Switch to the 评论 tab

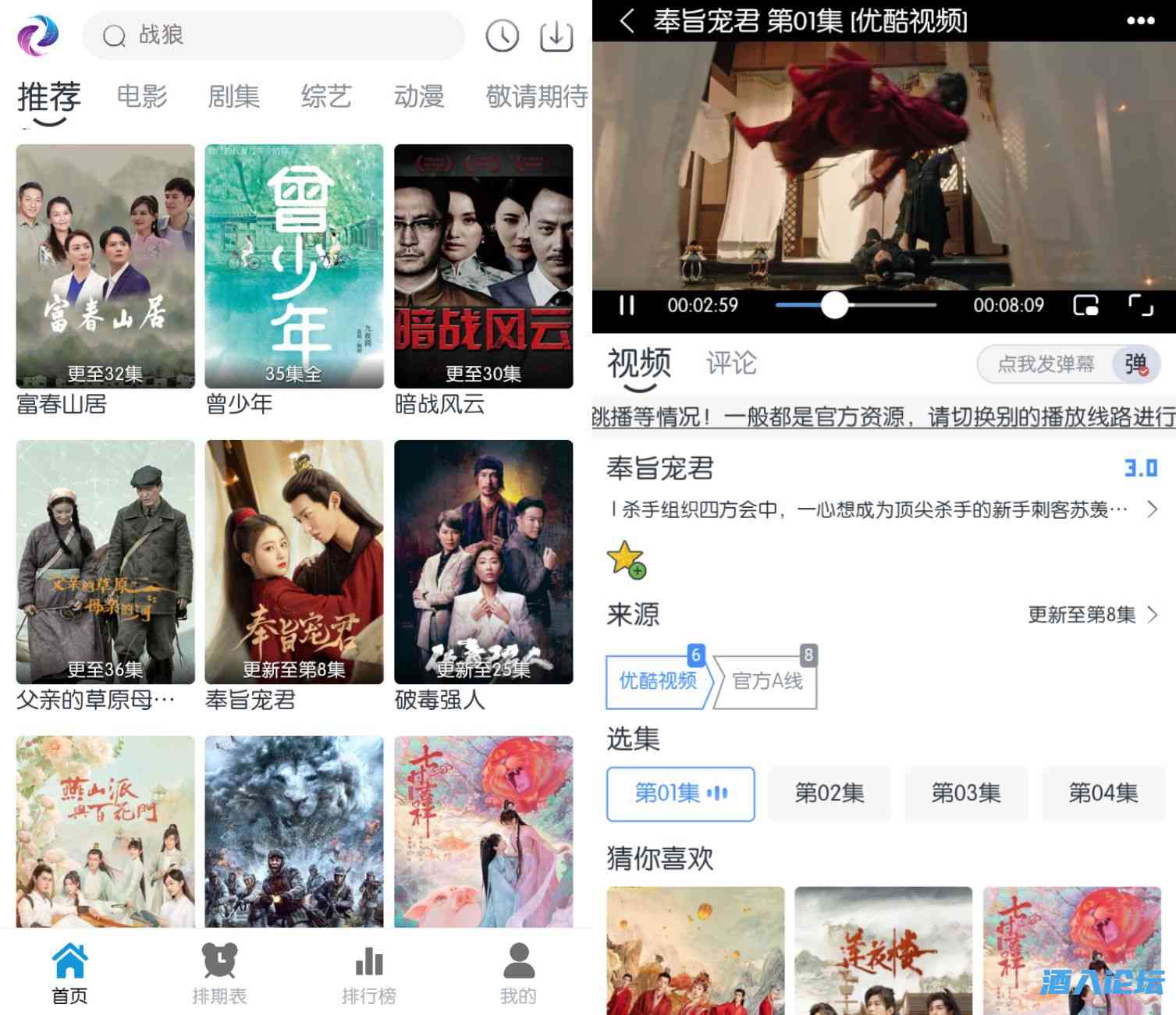(731, 363)
